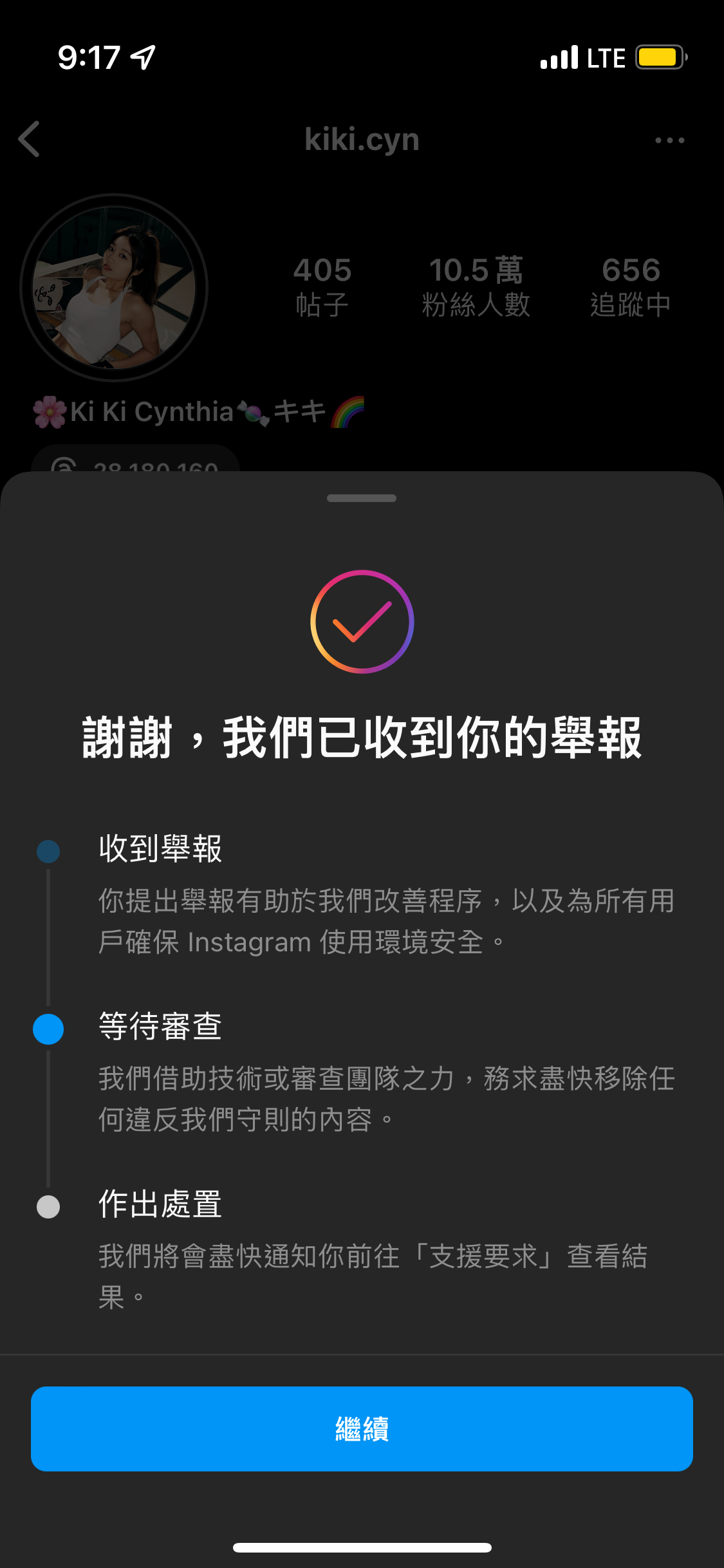The height and width of the screenshot is (1568, 724).
Task: Tap the back arrow to return
Action: 29,140
